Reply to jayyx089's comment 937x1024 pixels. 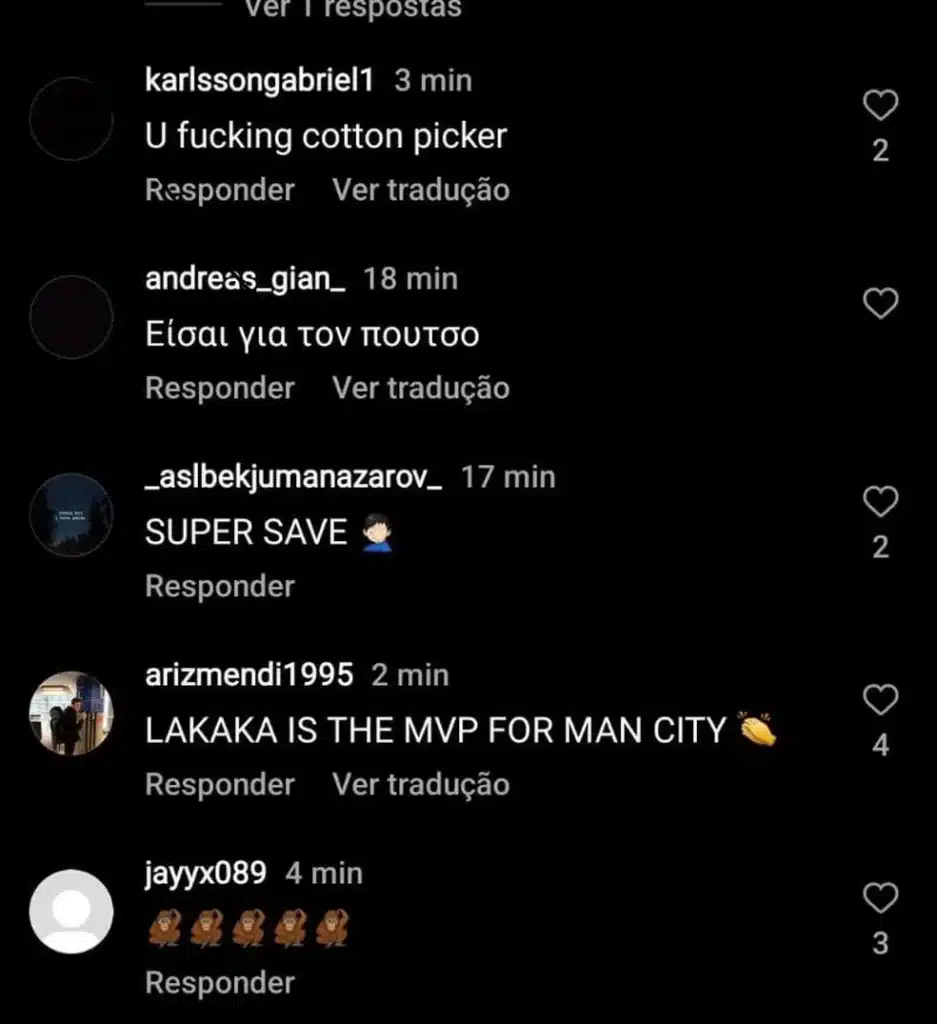click(220, 982)
